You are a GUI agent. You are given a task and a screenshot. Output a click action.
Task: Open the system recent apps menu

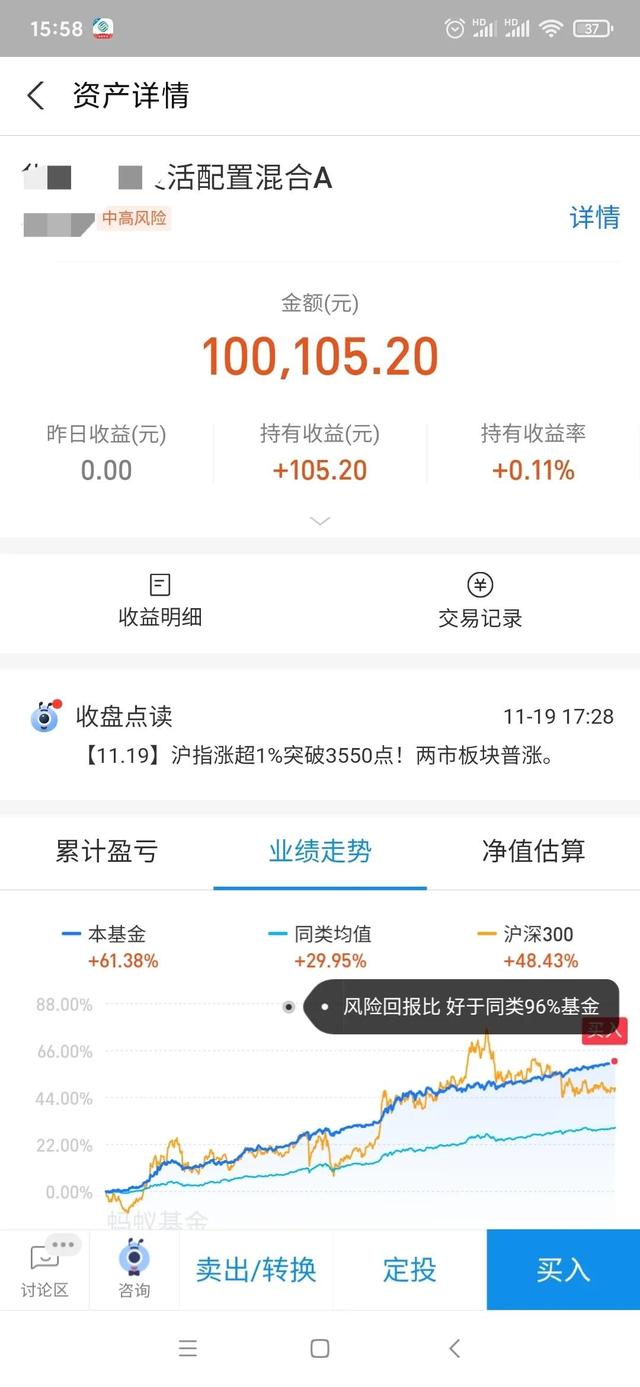pyautogui.click(x=187, y=1349)
